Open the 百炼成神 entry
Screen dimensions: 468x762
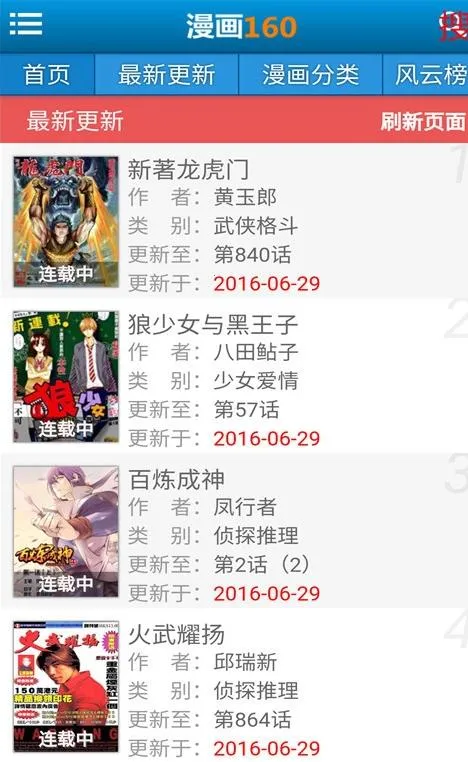234,531
